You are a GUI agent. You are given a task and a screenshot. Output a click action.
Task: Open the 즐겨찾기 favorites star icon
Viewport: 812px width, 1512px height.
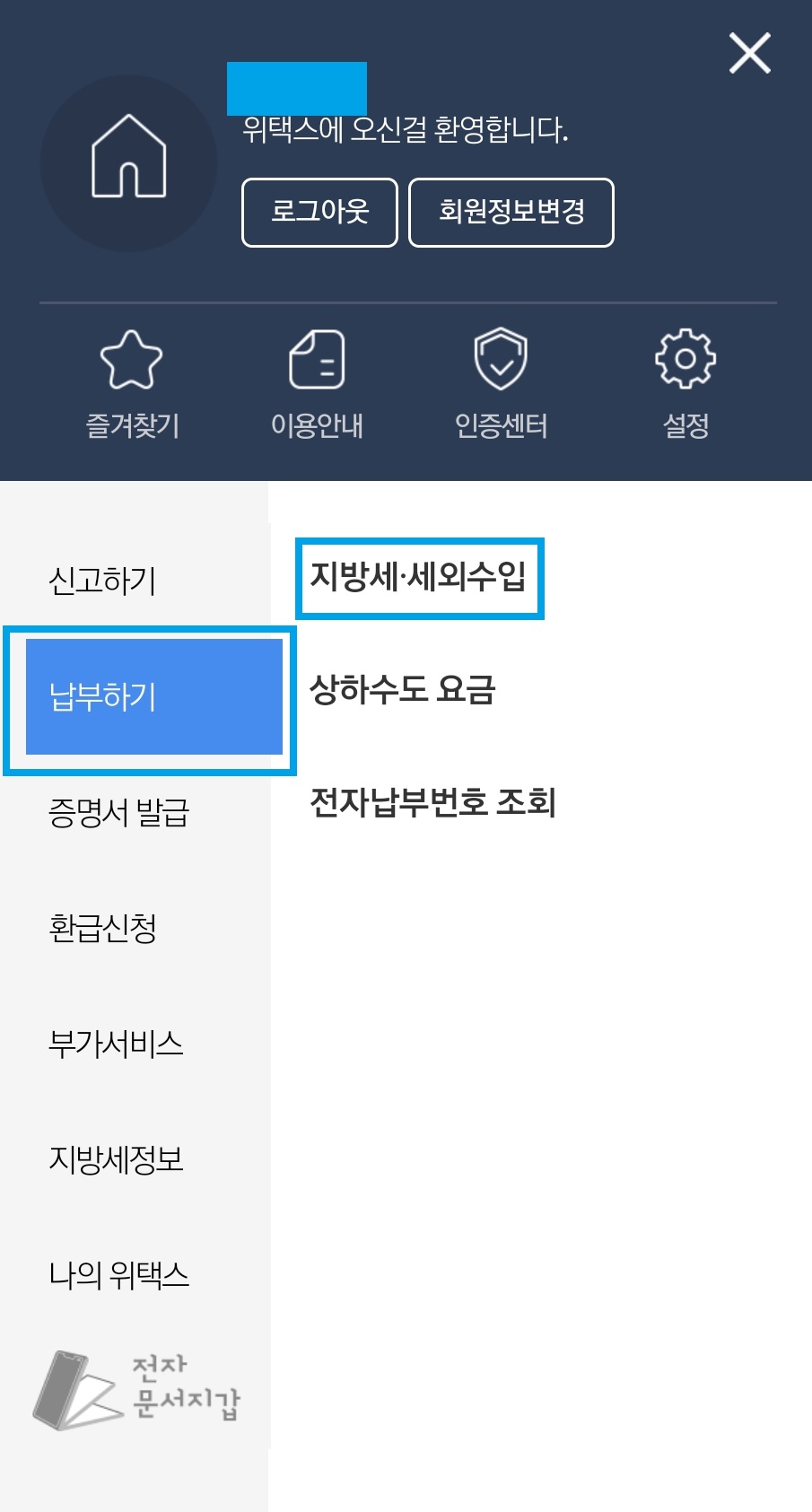pyautogui.click(x=129, y=381)
